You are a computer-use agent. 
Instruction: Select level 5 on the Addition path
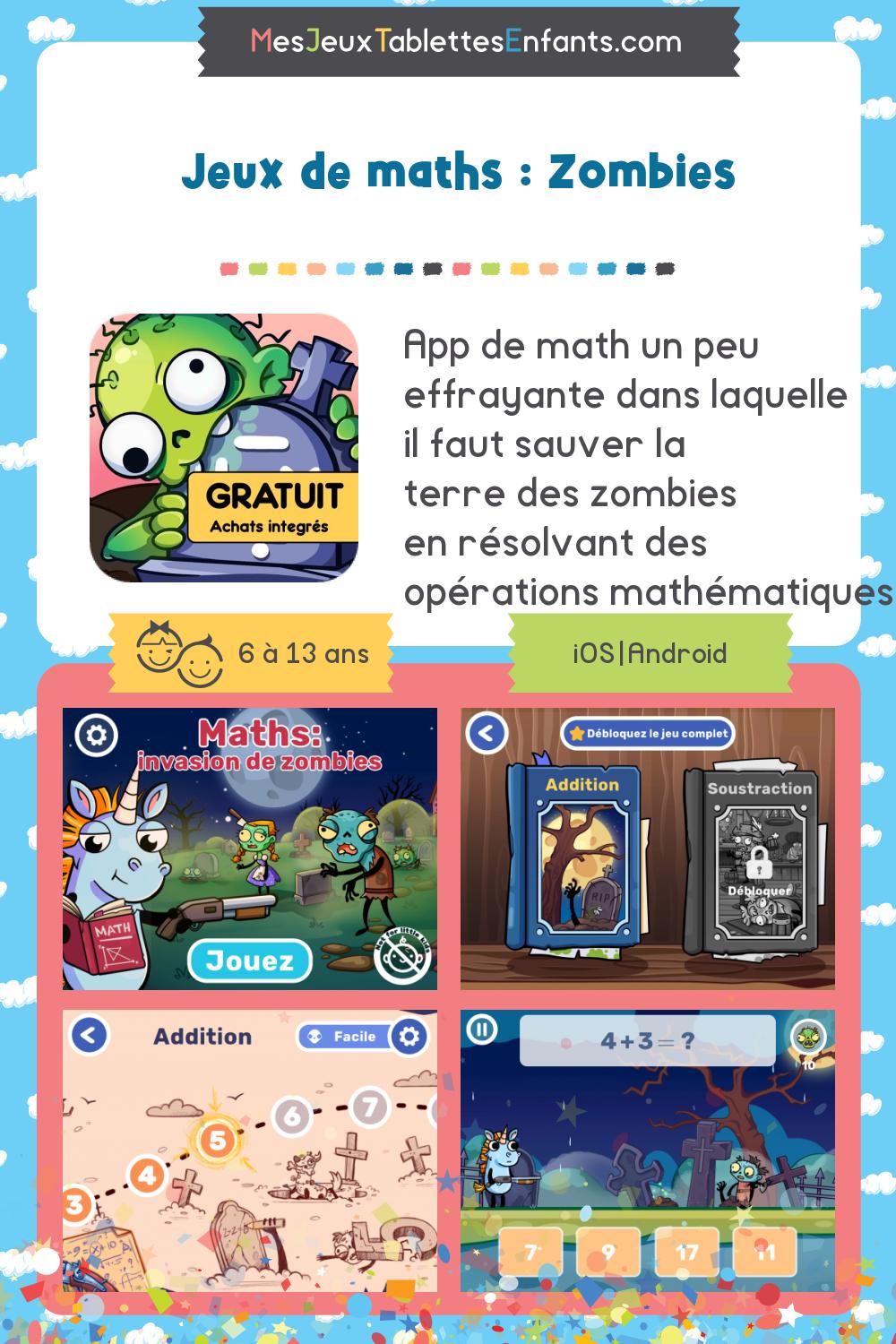pyautogui.click(x=216, y=1139)
